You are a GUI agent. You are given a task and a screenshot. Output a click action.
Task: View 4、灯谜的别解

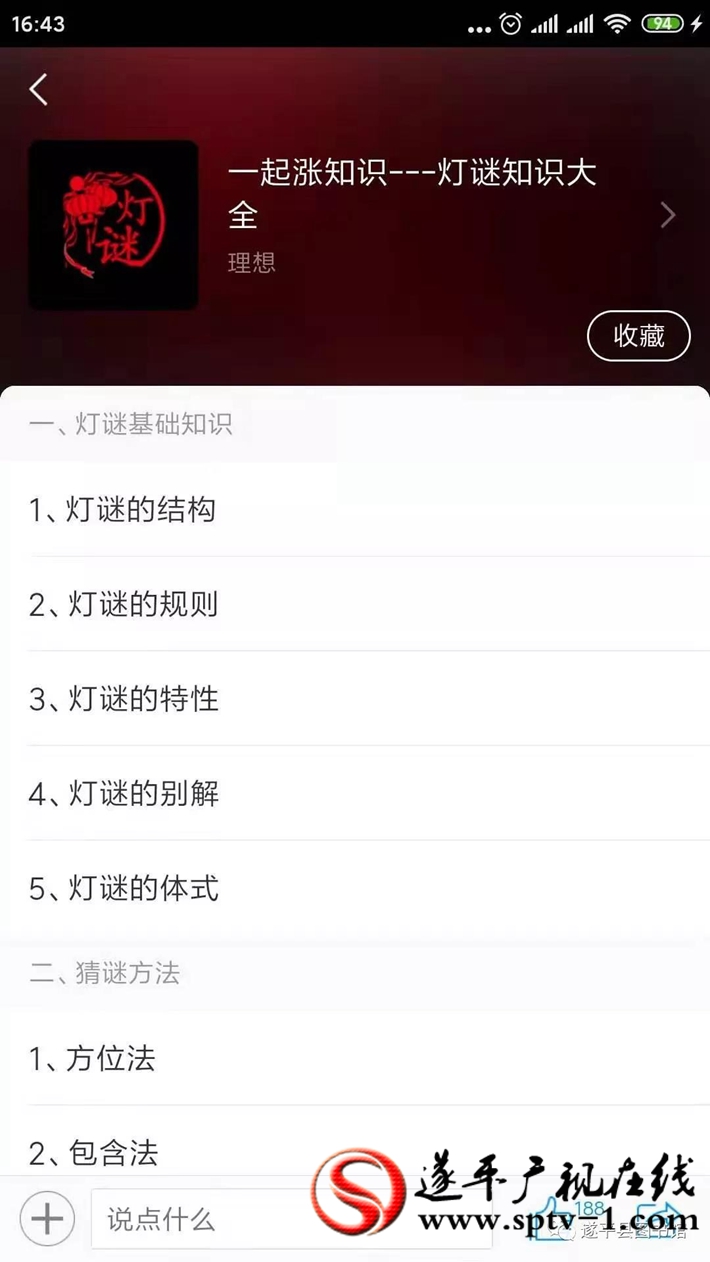coord(355,794)
